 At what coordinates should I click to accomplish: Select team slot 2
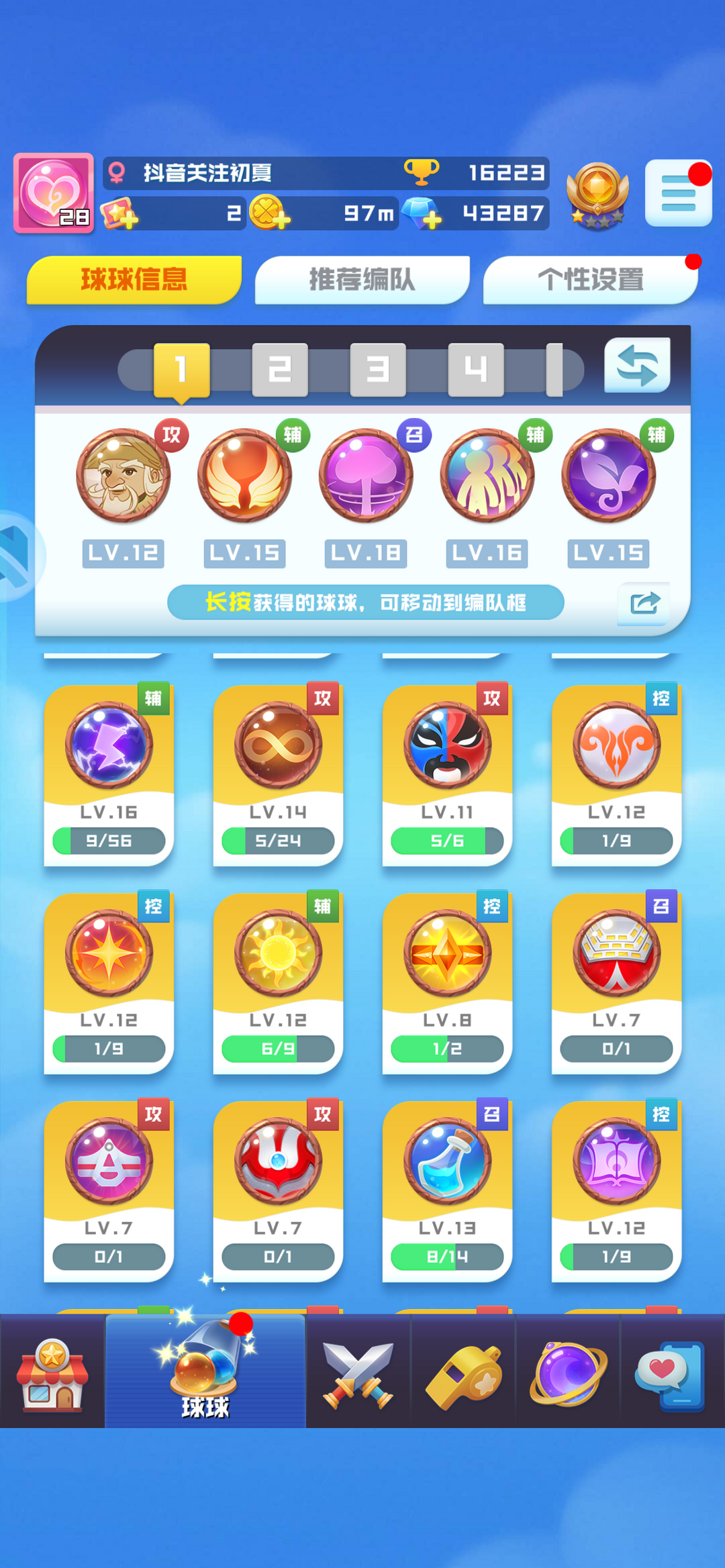(280, 370)
